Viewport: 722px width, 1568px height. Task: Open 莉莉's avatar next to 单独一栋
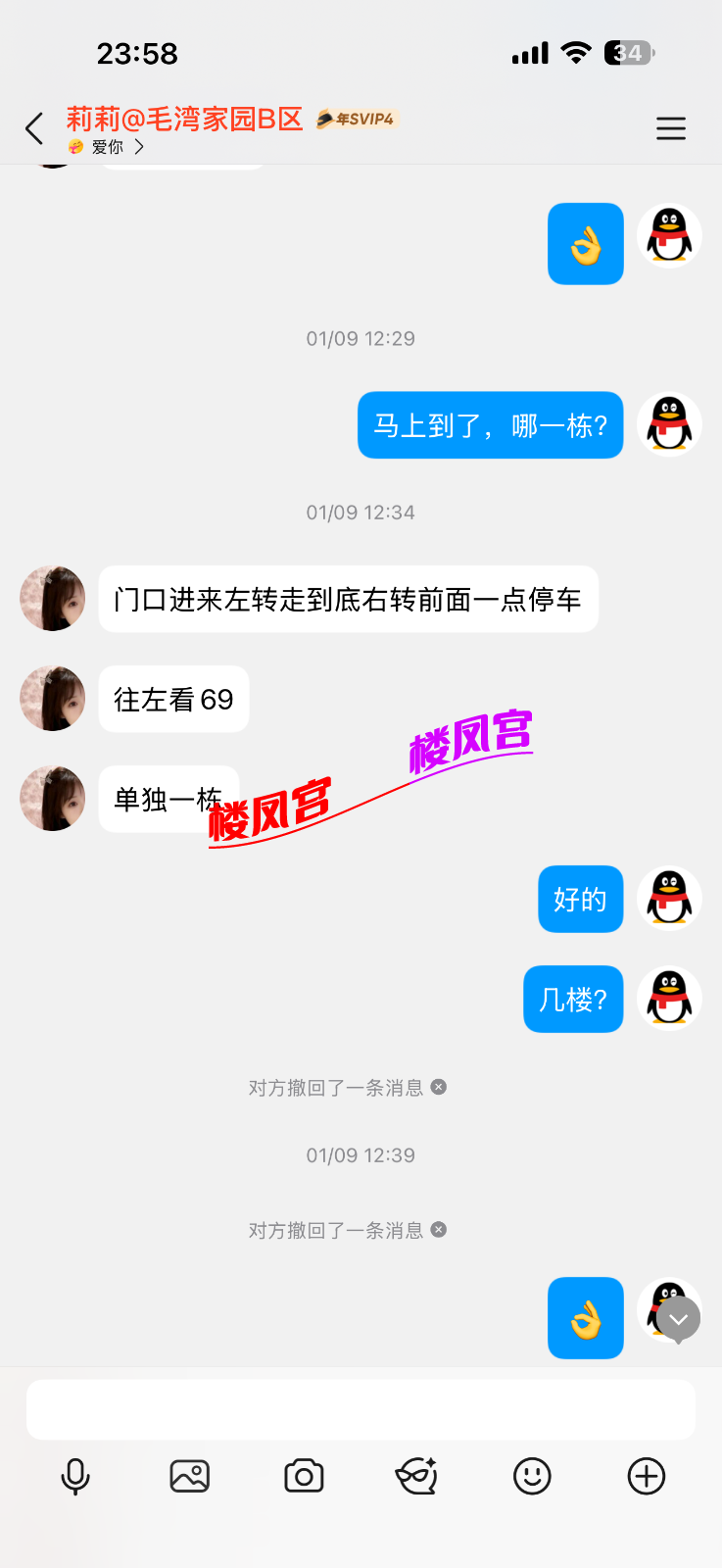[52, 798]
